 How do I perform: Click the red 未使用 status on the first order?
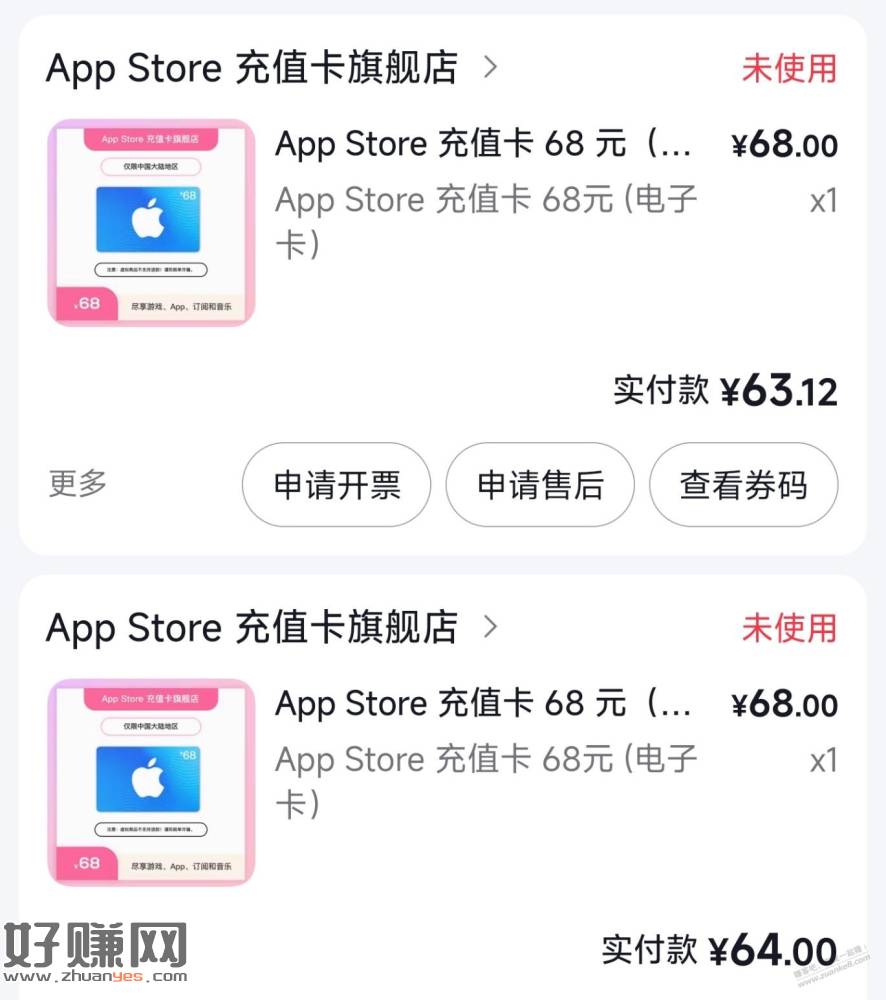point(789,68)
